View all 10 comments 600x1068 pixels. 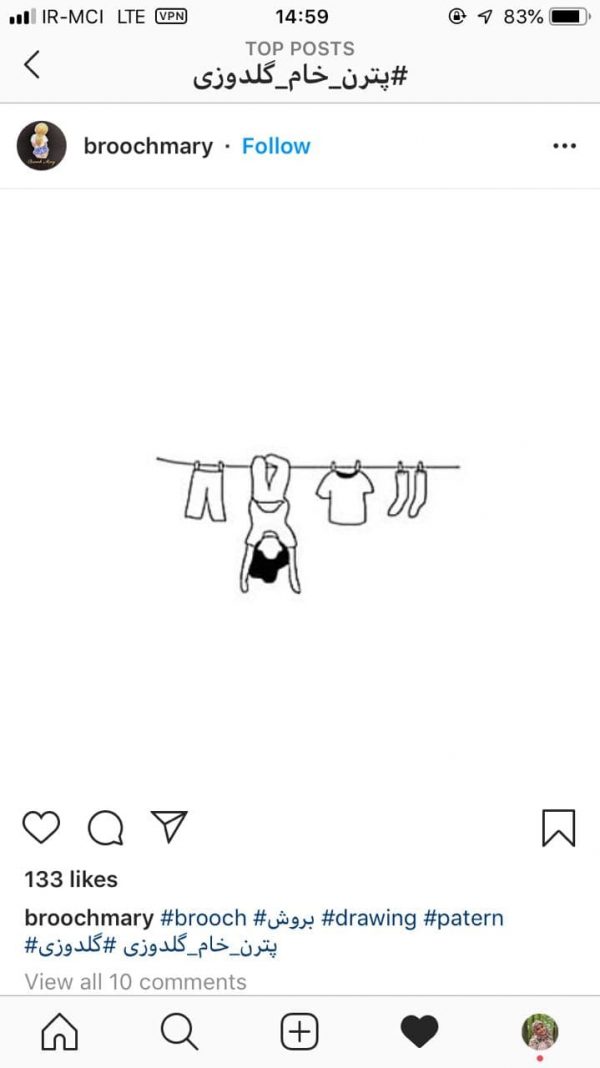136,981
